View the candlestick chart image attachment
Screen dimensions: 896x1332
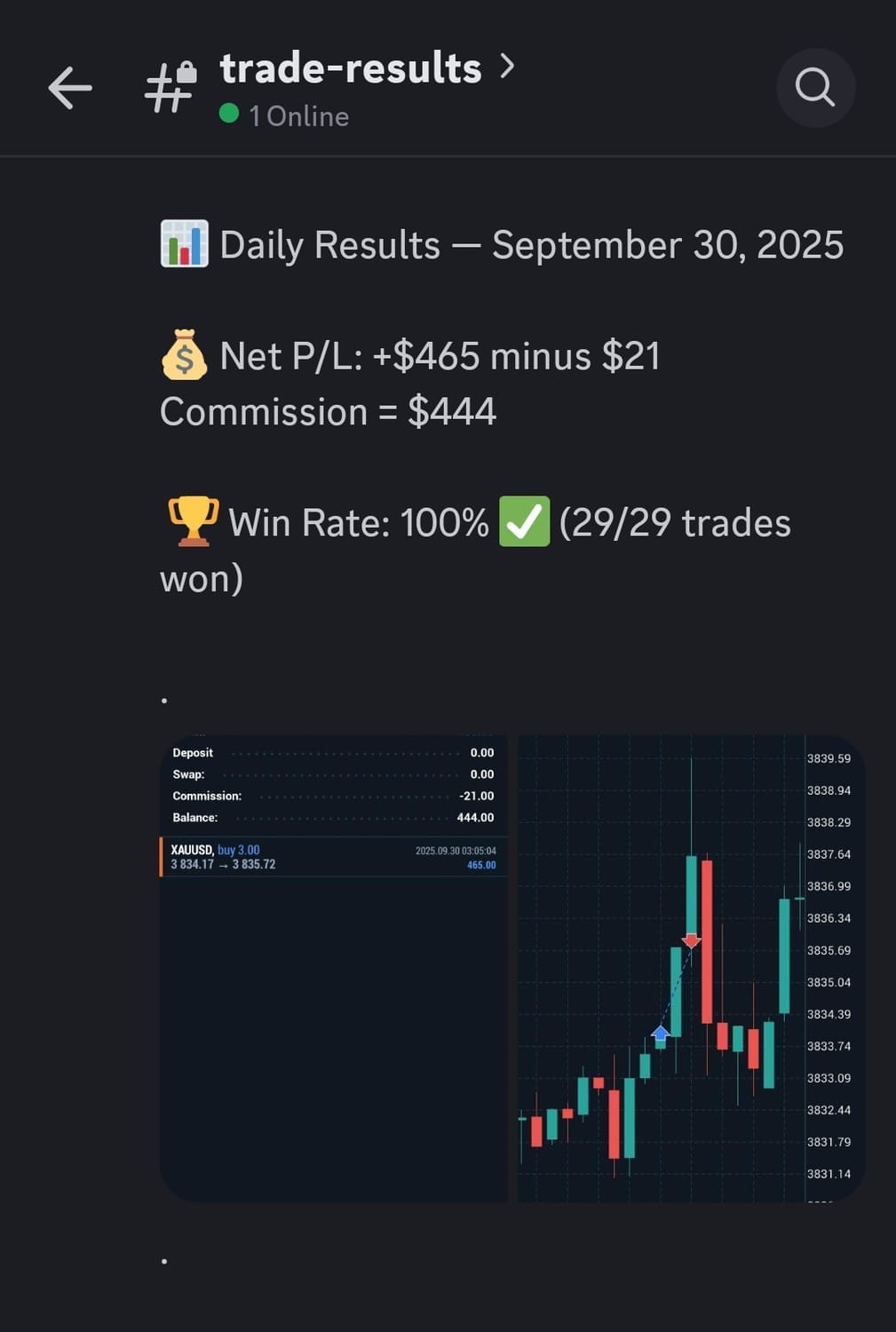(690, 968)
